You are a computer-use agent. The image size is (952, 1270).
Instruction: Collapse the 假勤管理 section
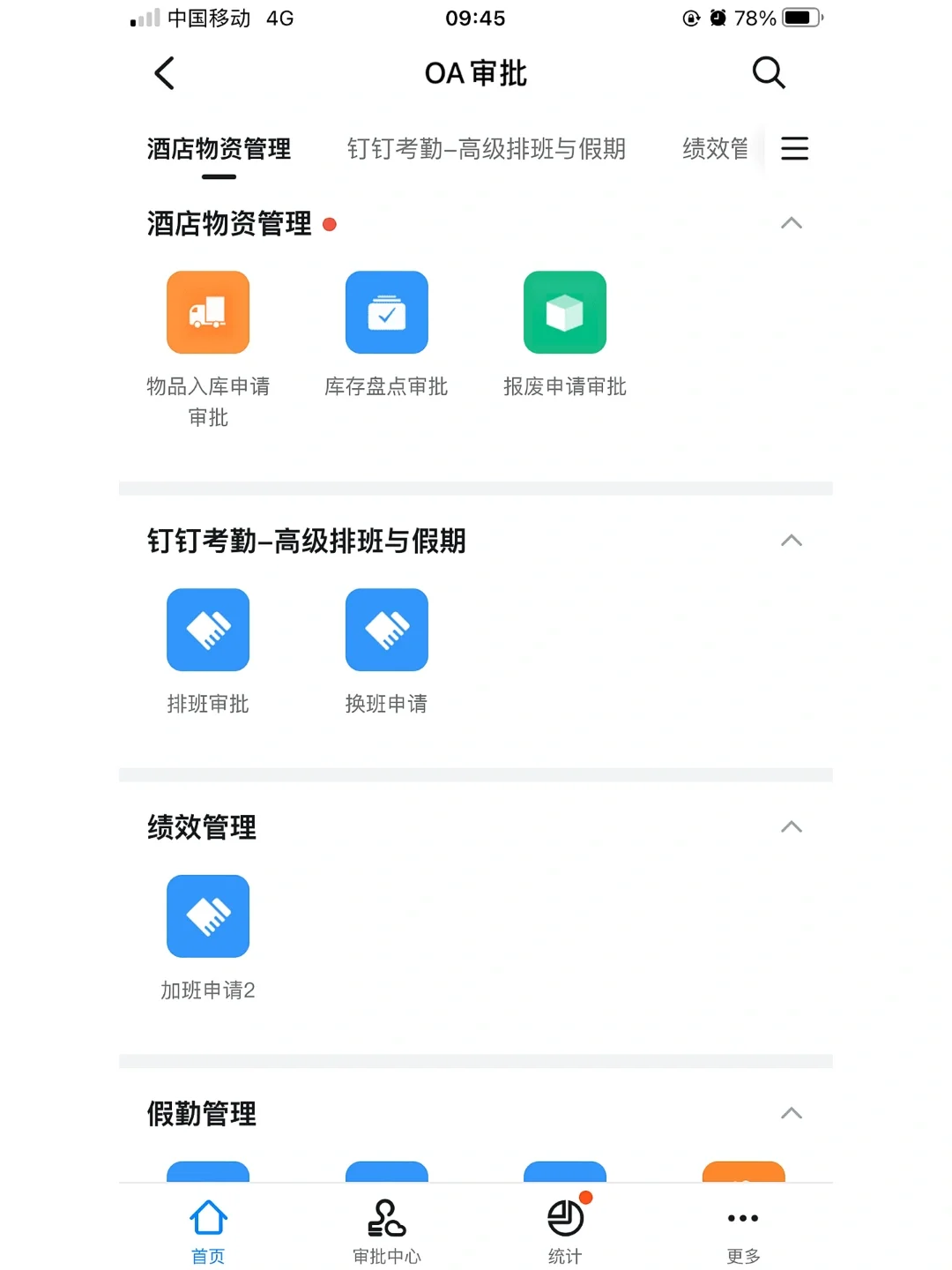click(791, 1113)
